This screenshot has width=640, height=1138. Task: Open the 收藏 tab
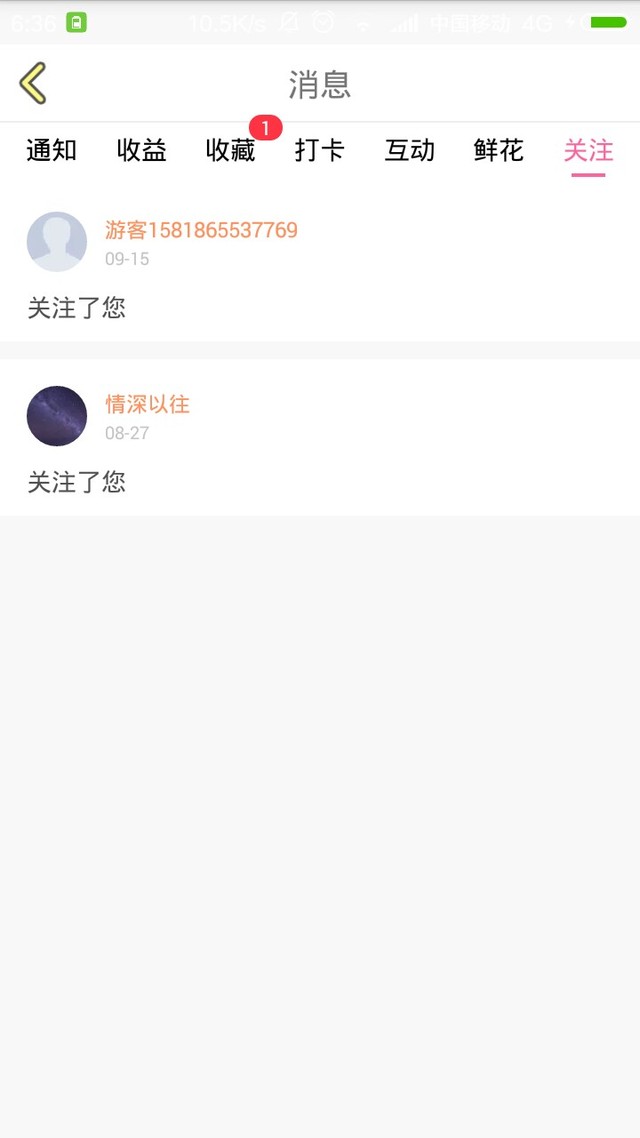click(x=230, y=151)
